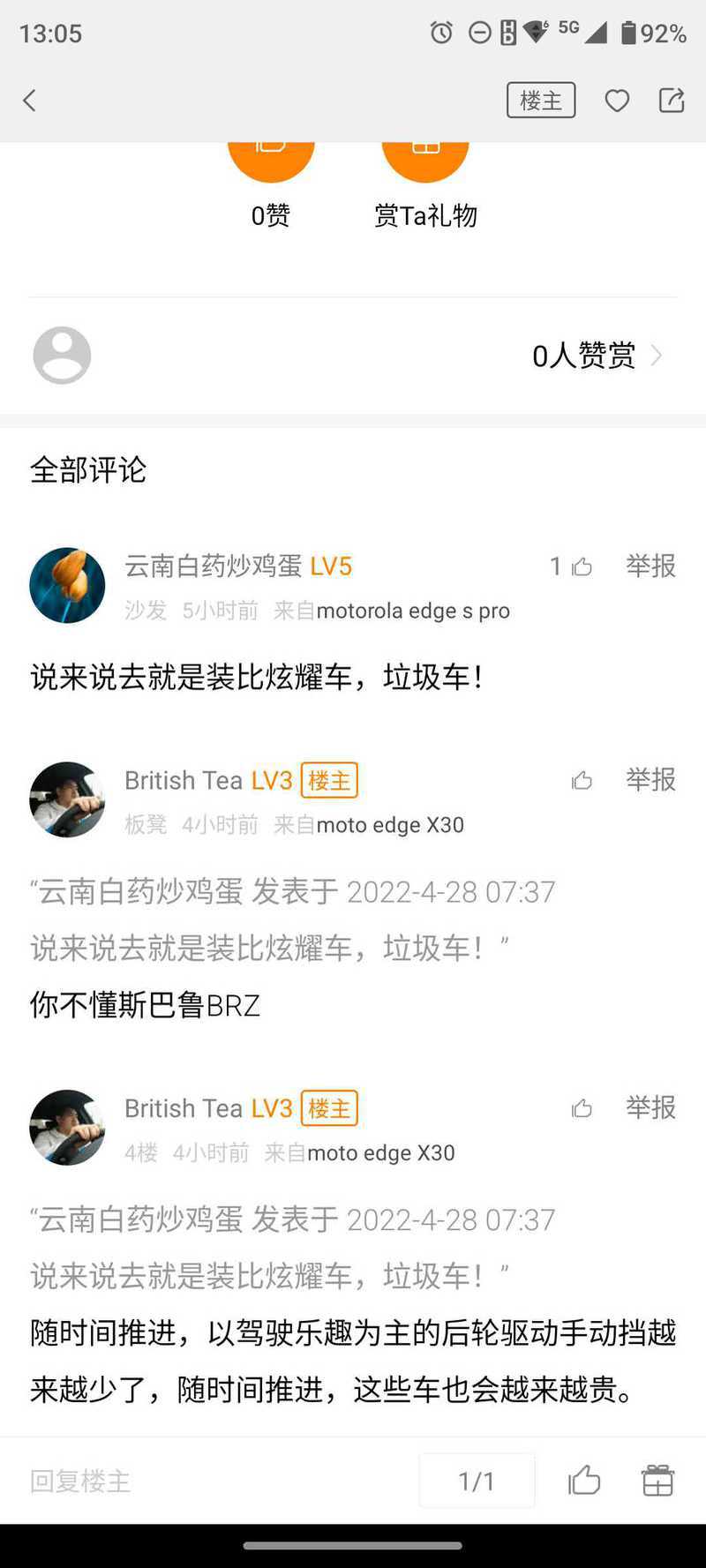
Task: Open the 1/1 page selector
Action: (477, 1481)
